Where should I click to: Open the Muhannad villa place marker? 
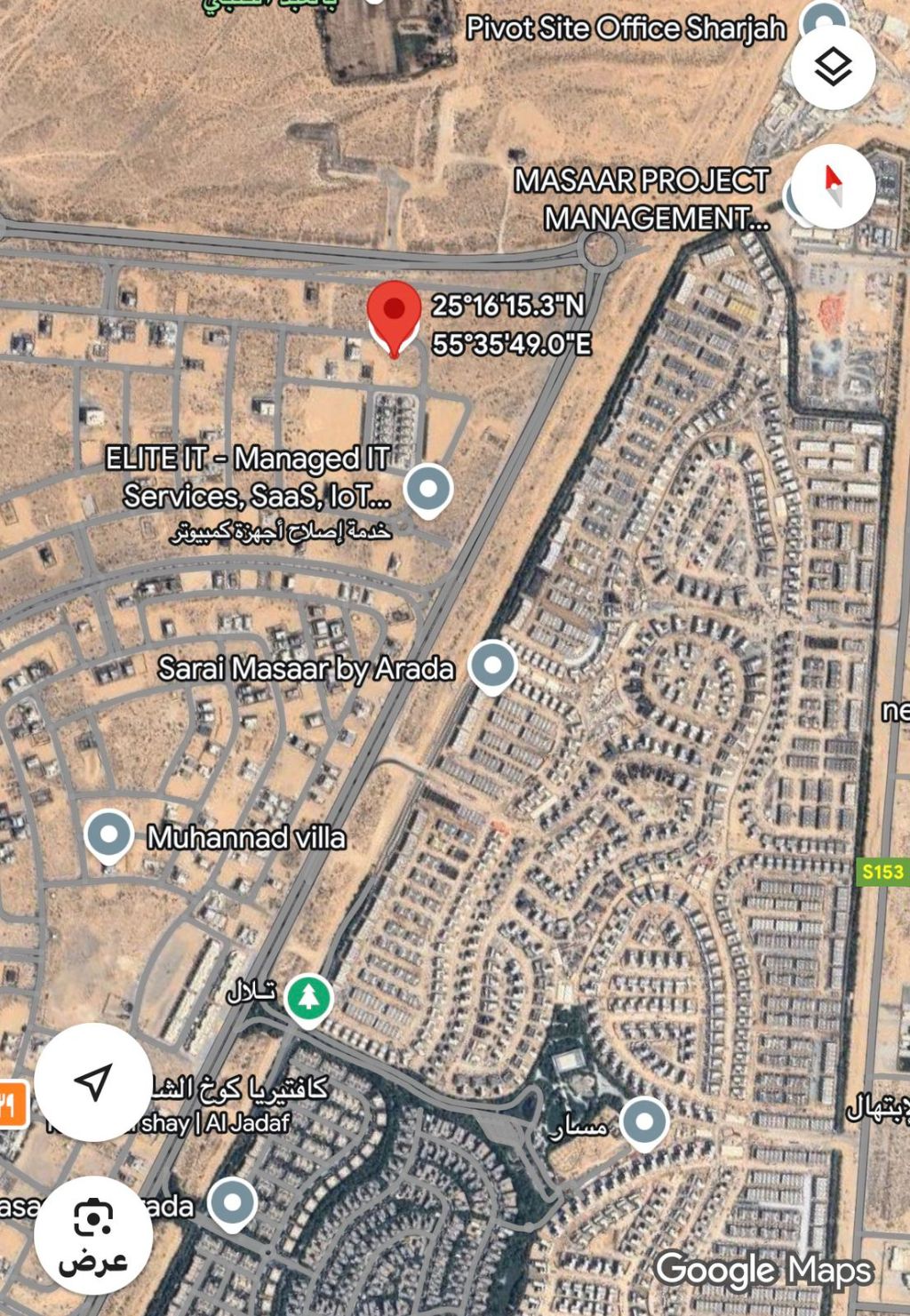109,835
